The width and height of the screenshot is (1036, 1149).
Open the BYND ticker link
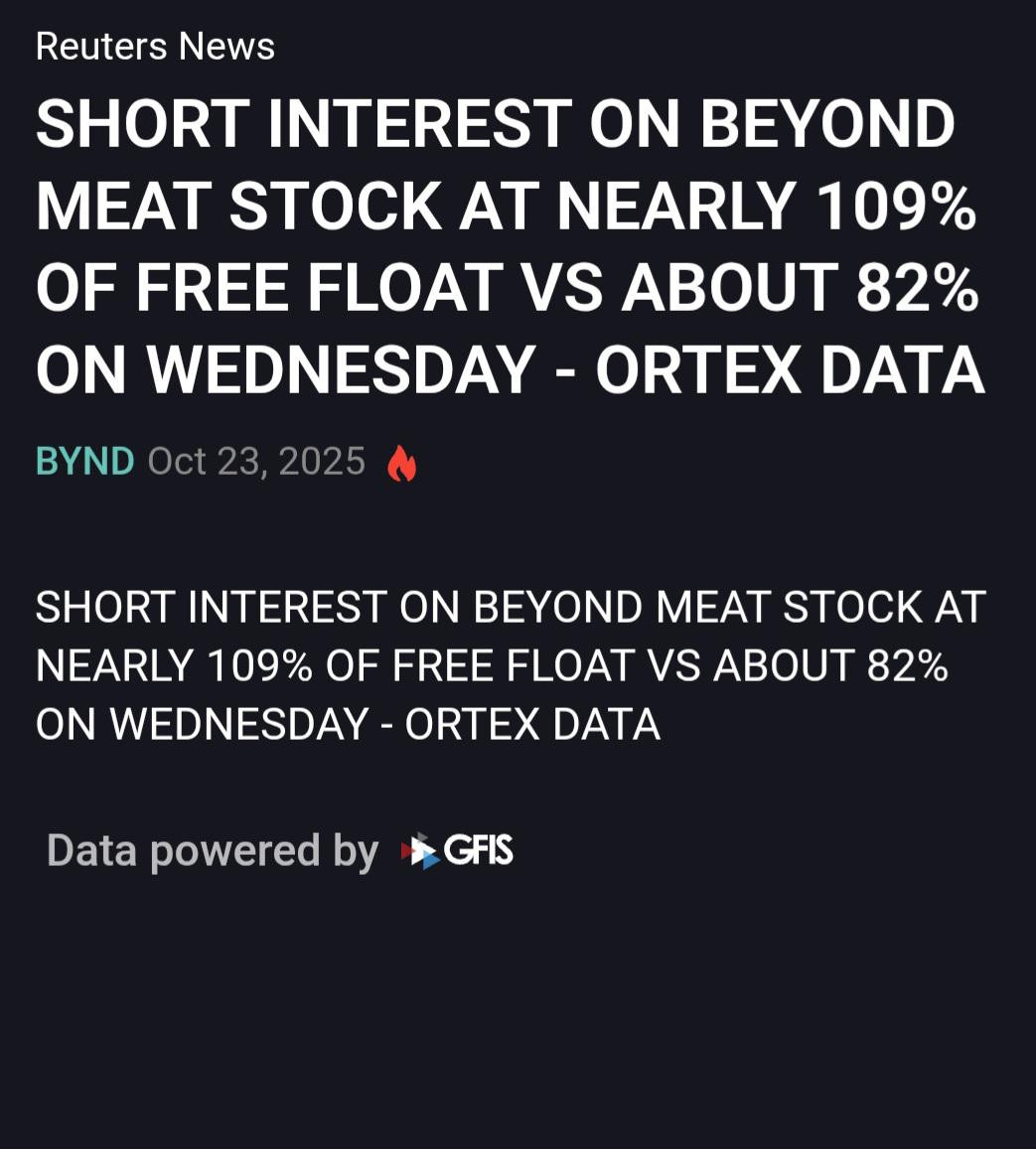pyautogui.click(x=84, y=462)
